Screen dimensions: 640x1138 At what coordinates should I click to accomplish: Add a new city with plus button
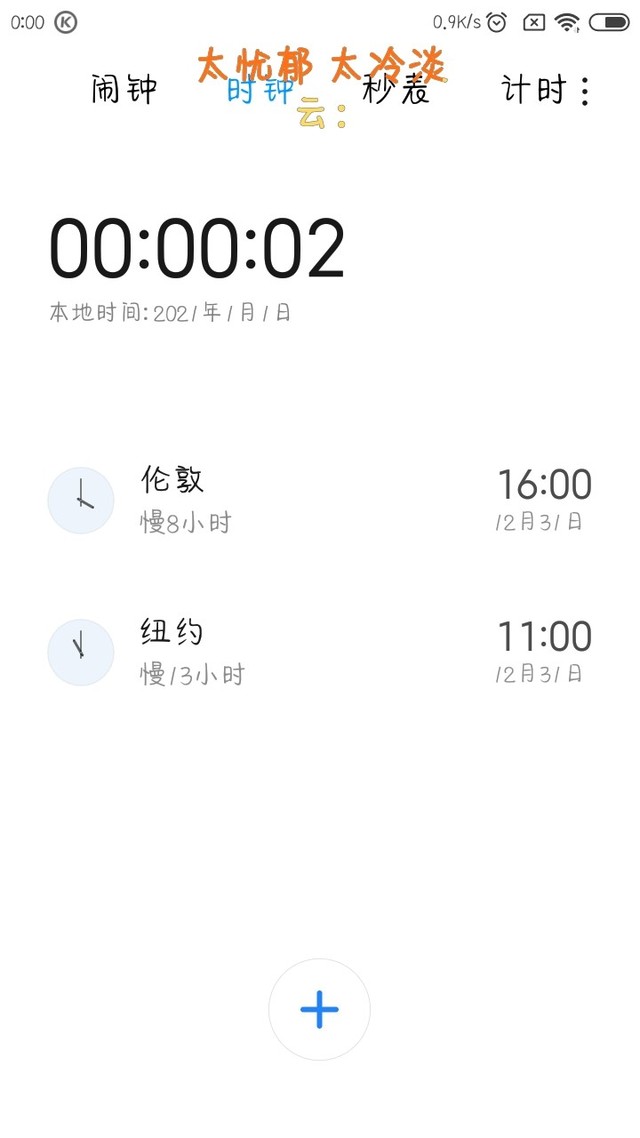(319, 1010)
